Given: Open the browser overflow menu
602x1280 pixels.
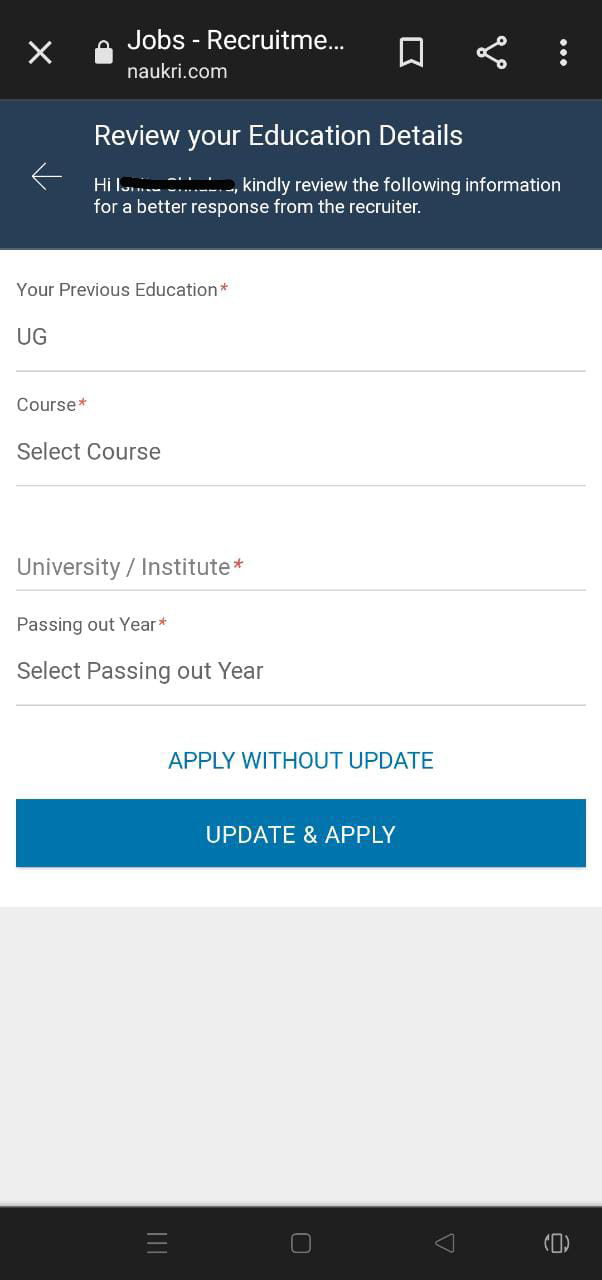Looking at the screenshot, I should coord(564,52).
